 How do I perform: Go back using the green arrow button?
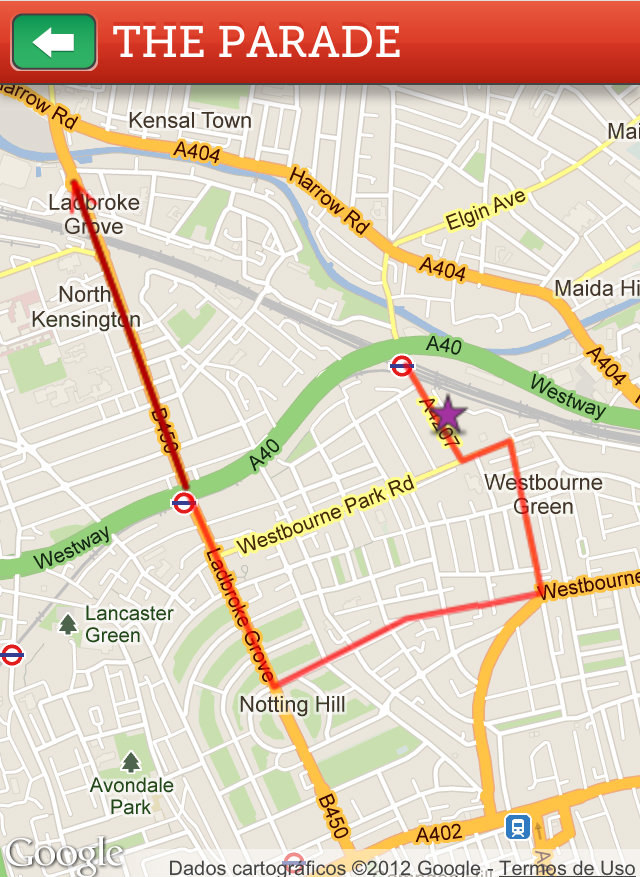pyautogui.click(x=54, y=42)
